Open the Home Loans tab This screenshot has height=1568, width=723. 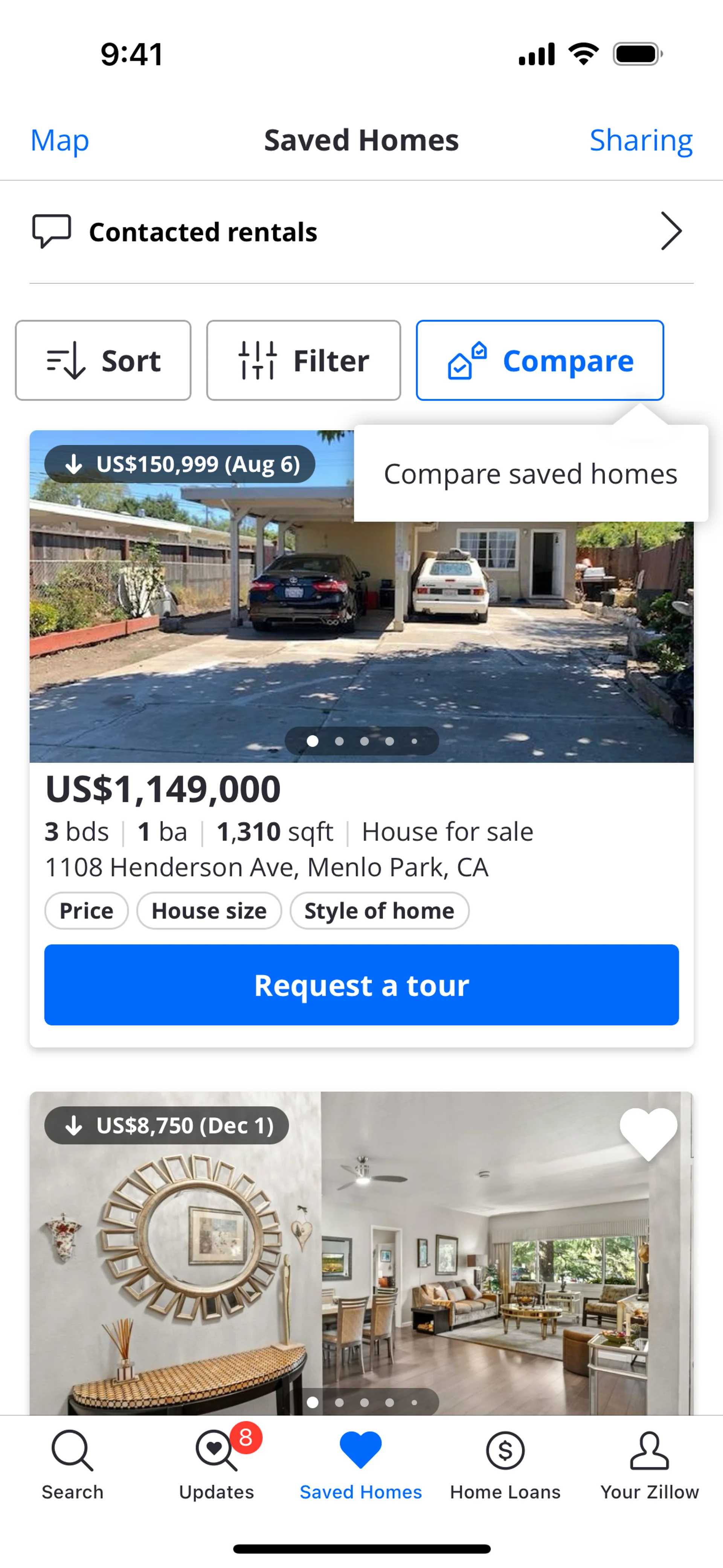[x=505, y=1464]
